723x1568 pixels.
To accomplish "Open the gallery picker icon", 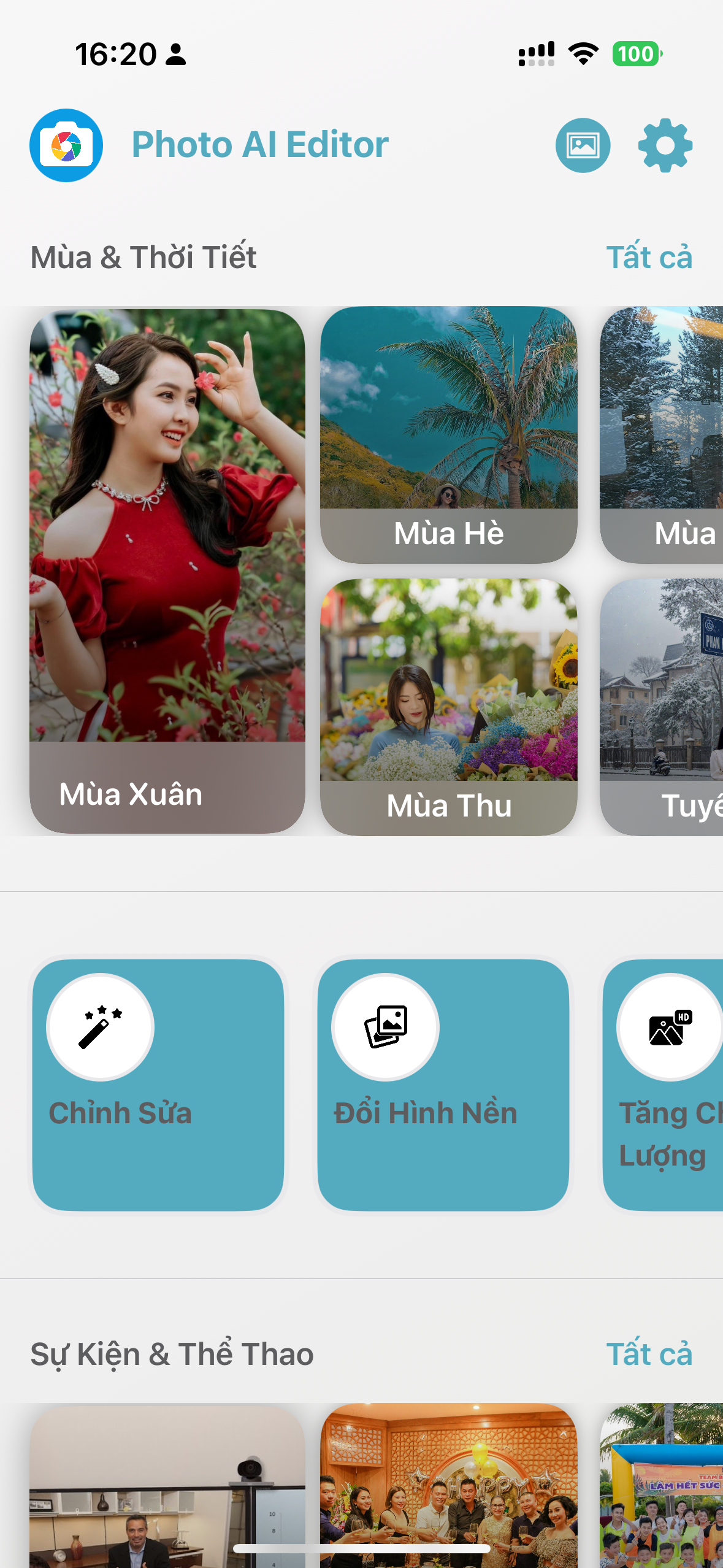I will 583,146.
